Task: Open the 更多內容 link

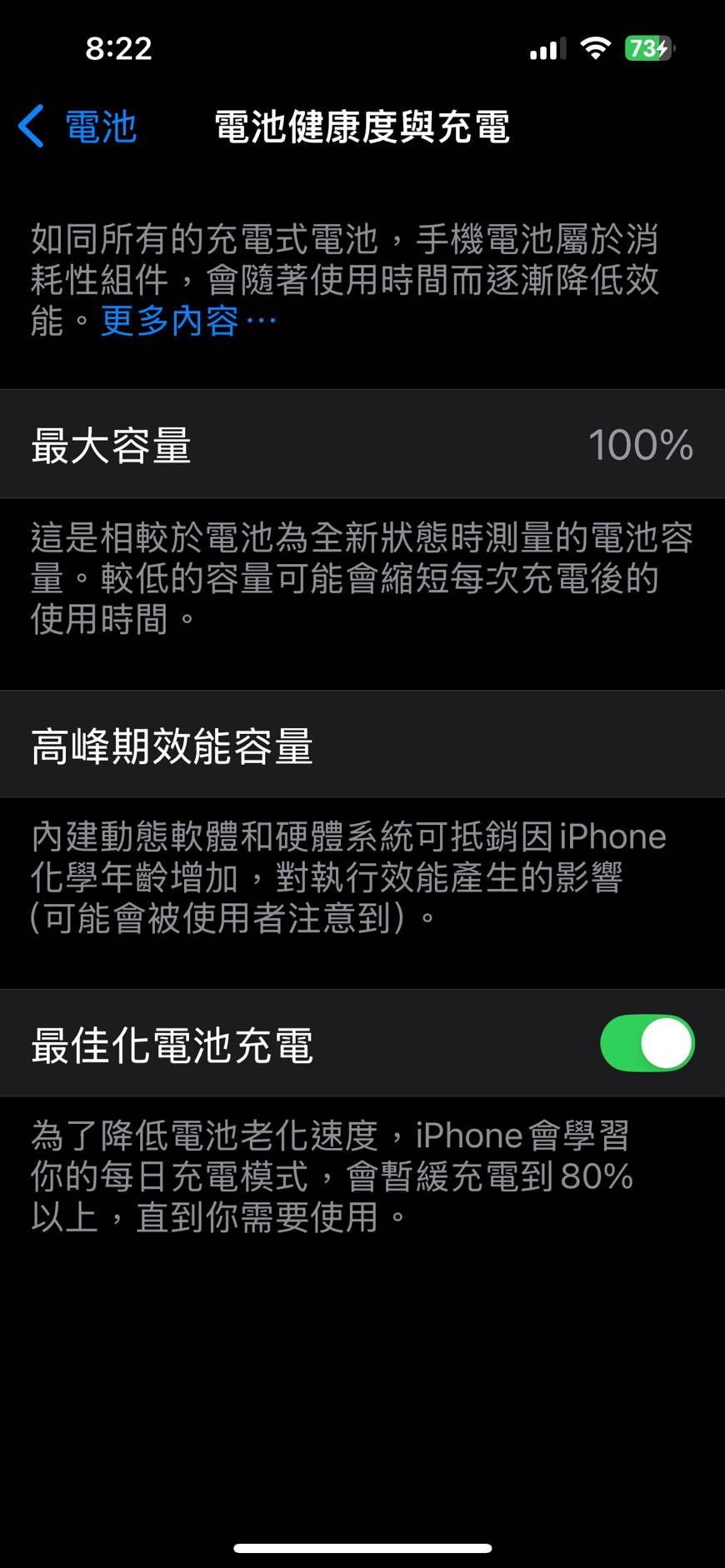Action: click(x=187, y=321)
